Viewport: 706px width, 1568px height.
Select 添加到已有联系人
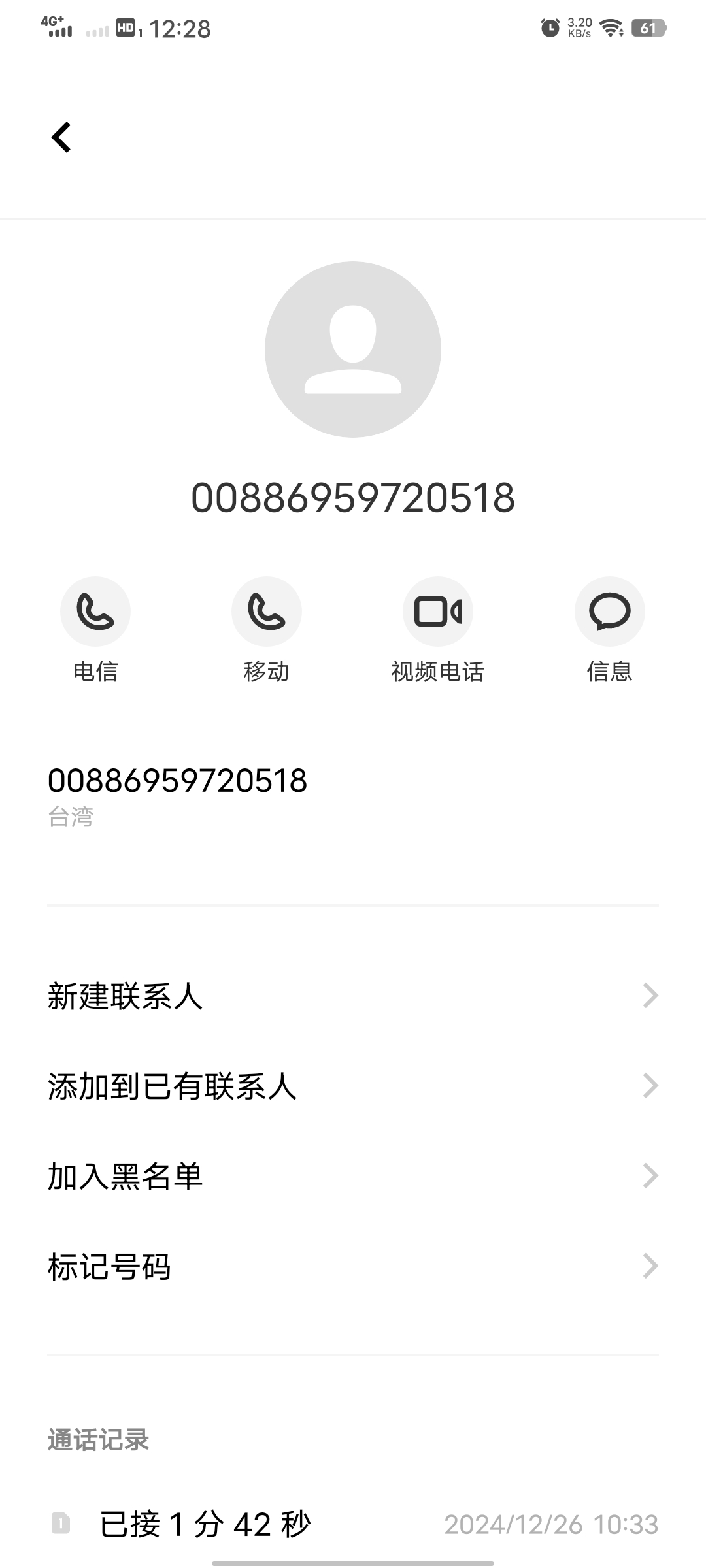353,1086
